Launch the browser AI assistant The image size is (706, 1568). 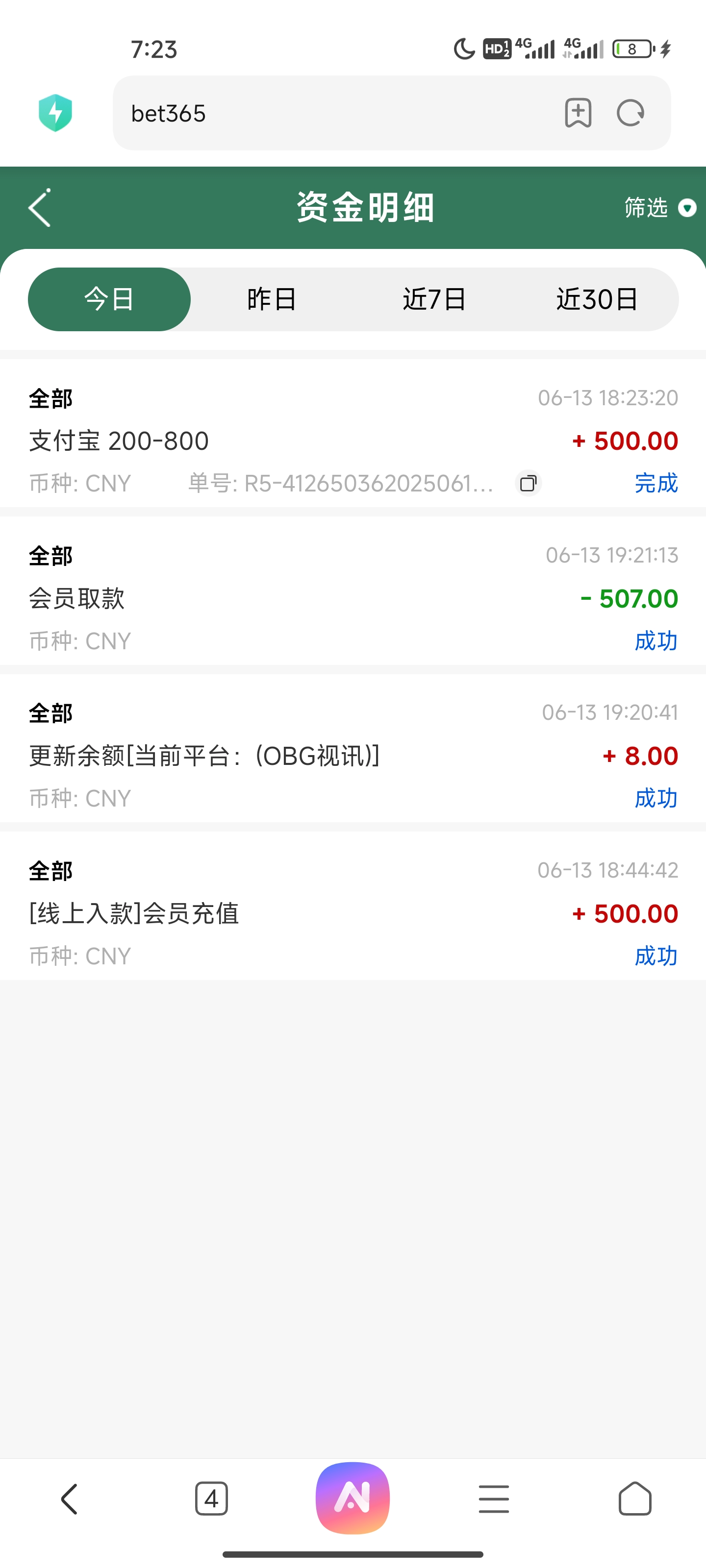353,1498
